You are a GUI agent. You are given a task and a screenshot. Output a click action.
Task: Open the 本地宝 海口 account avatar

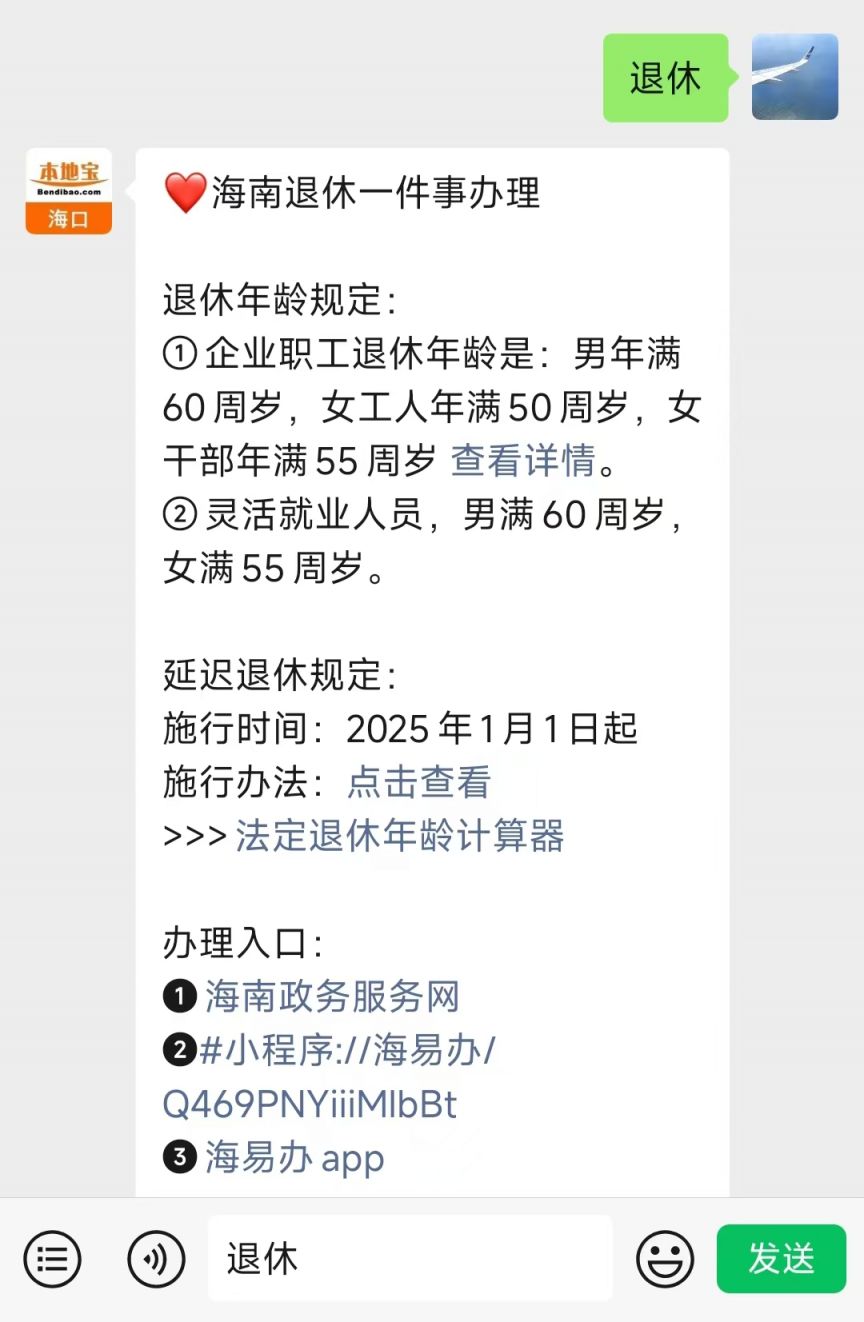click(69, 191)
